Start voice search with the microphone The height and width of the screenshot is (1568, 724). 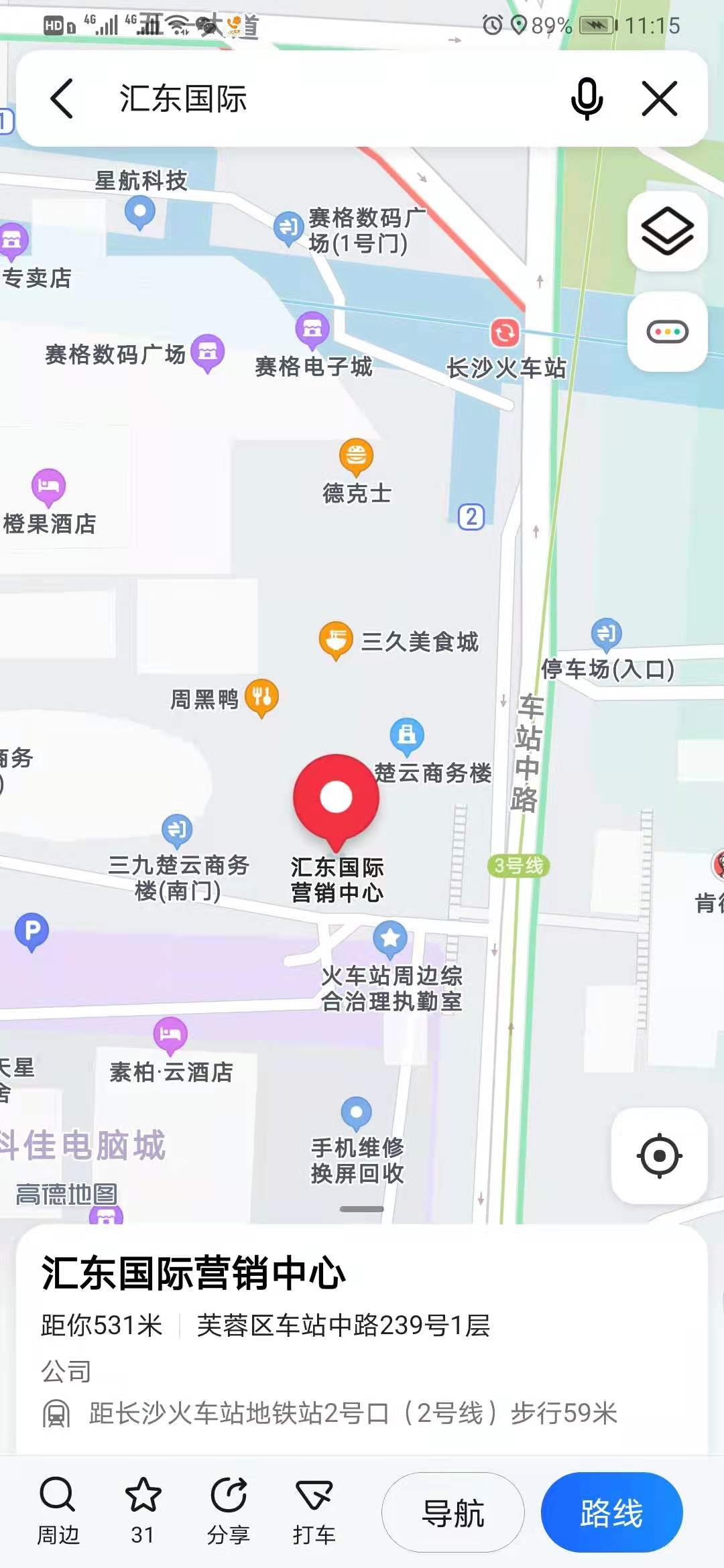tap(587, 99)
